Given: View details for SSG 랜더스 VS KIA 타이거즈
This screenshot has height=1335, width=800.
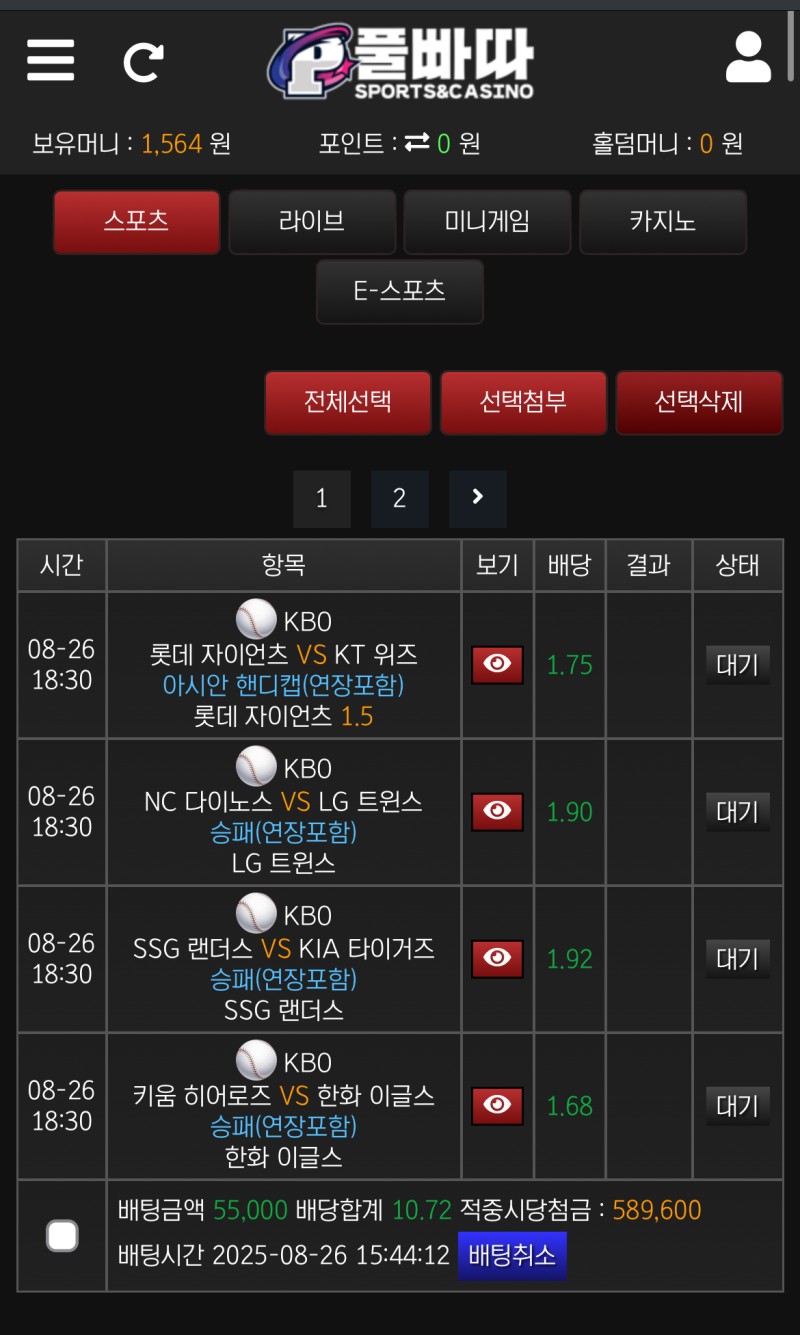Looking at the screenshot, I should coord(497,959).
